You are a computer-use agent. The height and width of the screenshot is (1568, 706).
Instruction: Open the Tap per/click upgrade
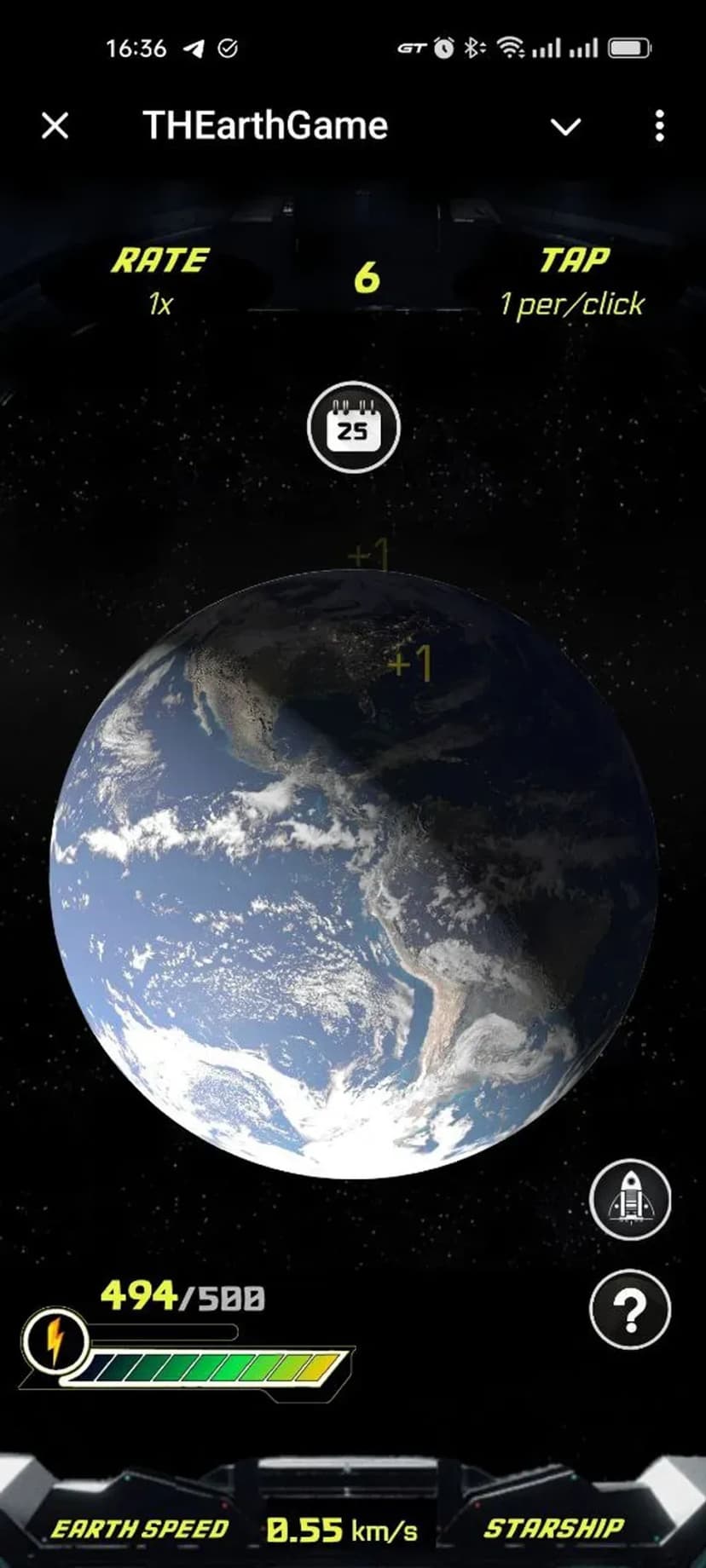(x=573, y=280)
